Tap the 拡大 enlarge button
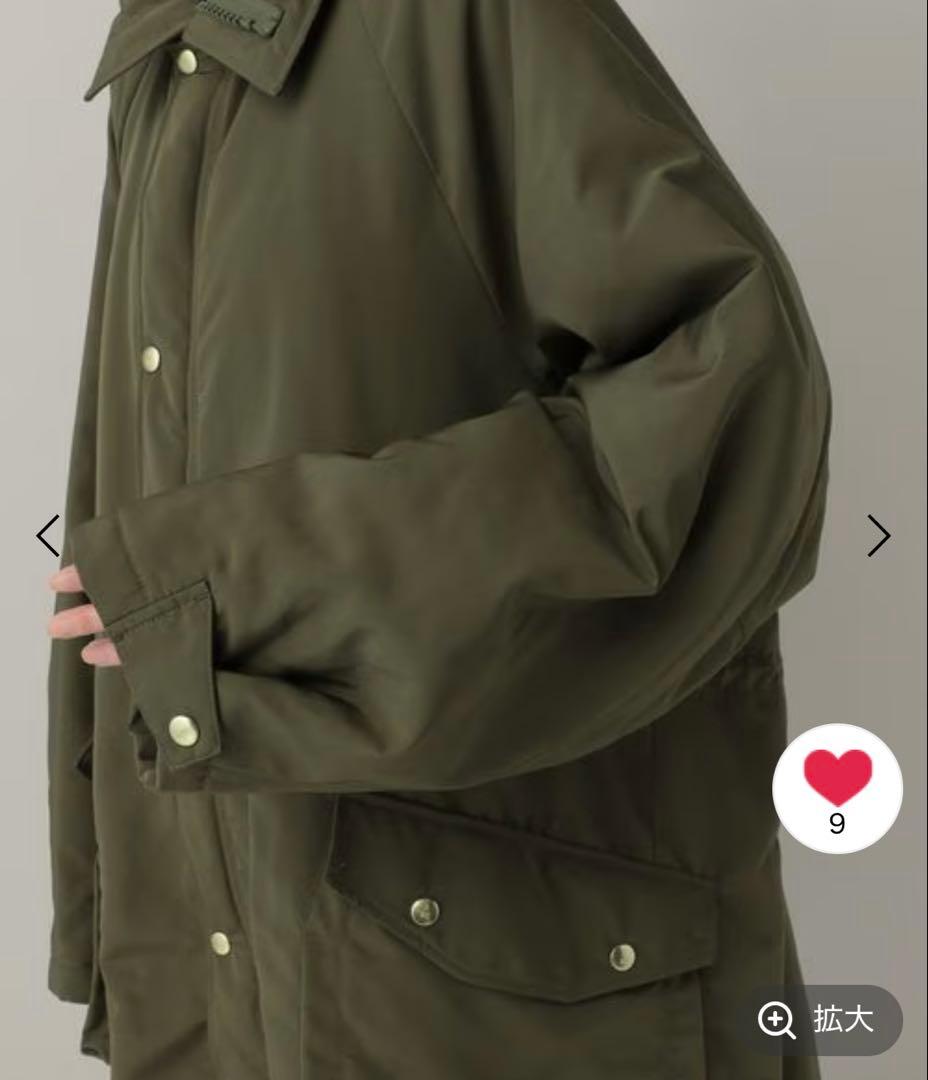This screenshot has width=928, height=1080. point(820,1020)
